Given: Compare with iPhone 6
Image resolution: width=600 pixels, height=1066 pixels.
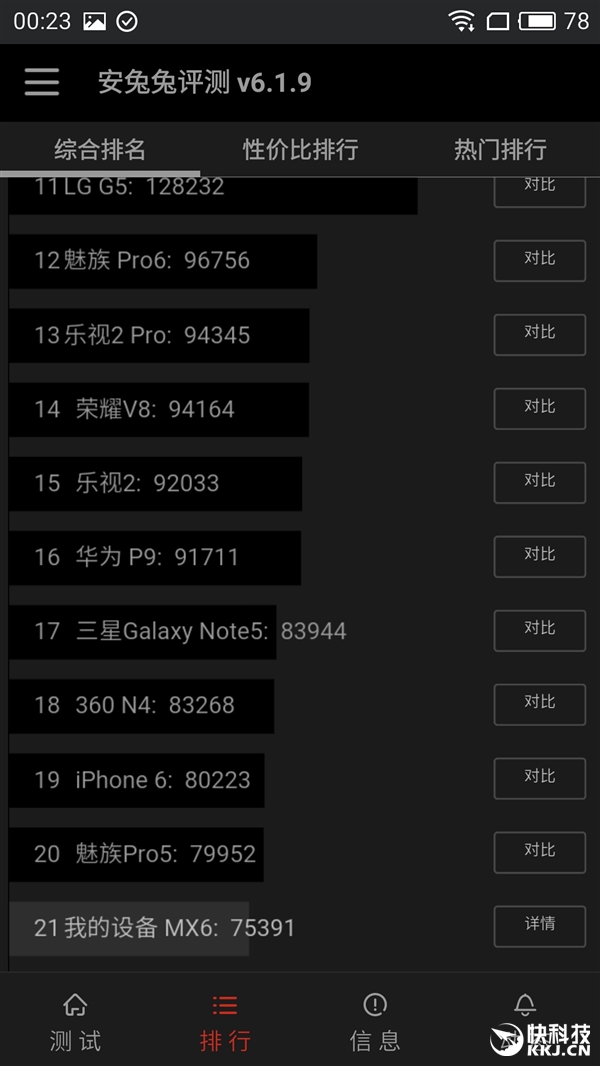Looking at the screenshot, I should (x=539, y=778).
